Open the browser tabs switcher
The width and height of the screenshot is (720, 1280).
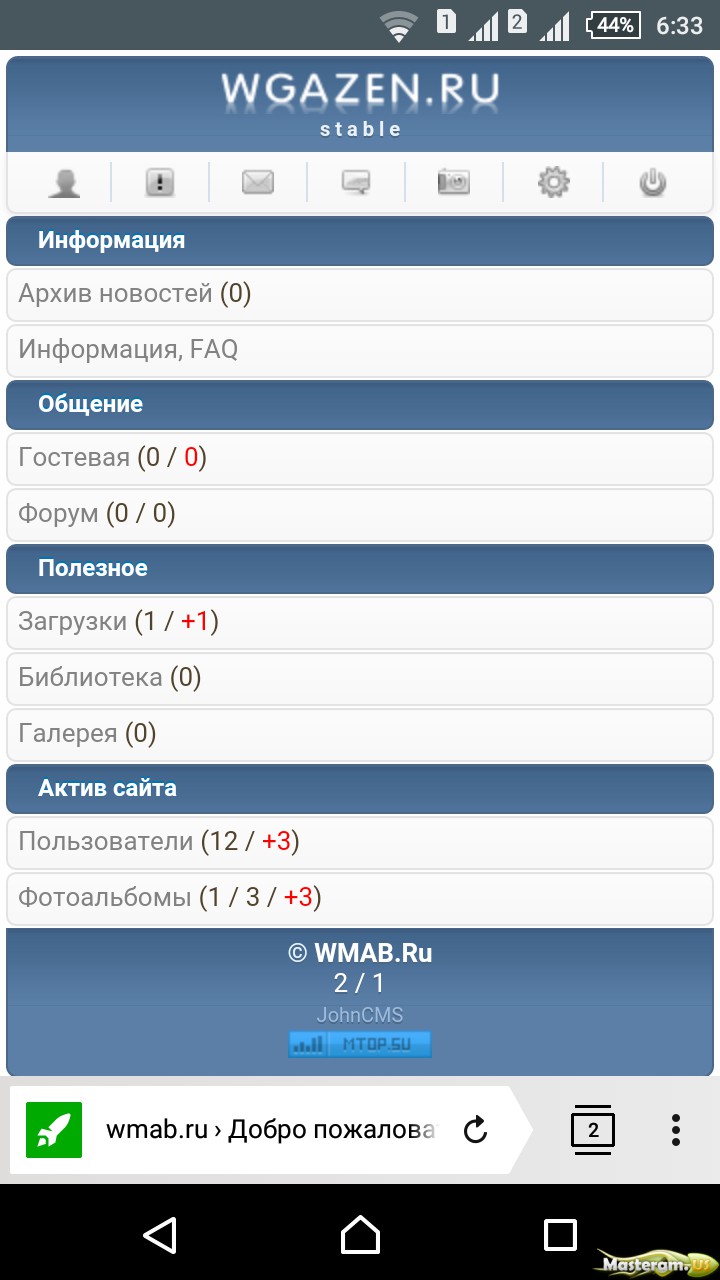click(x=593, y=1130)
